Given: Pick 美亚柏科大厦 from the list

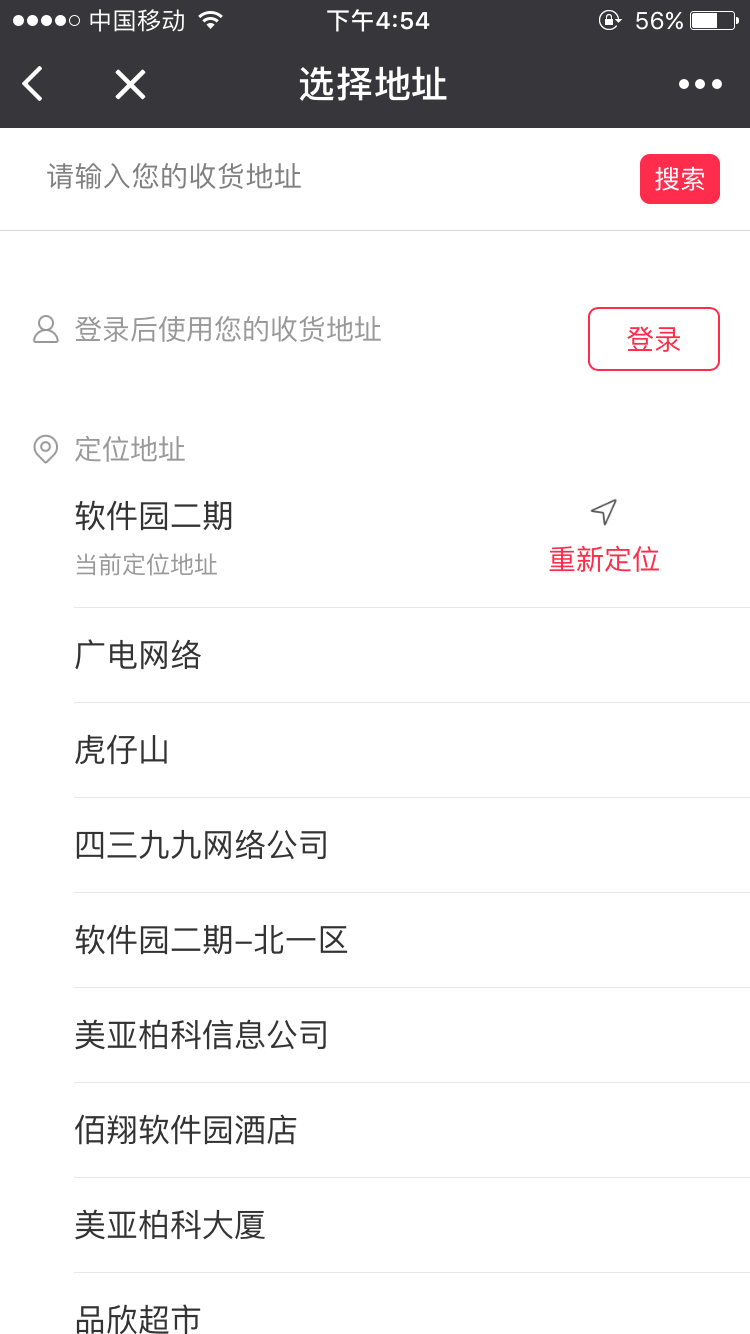Looking at the screenshot, I should click(x=170, y=1225).
